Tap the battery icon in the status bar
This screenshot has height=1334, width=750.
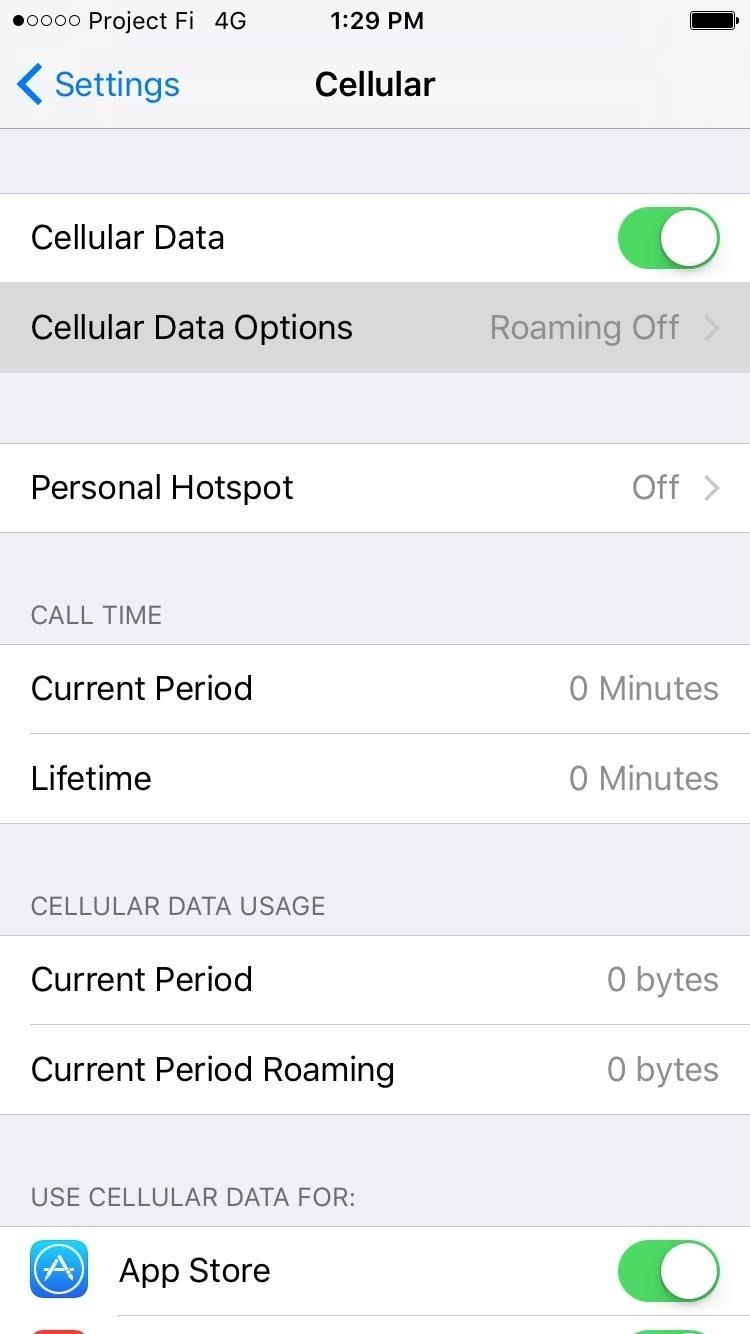point(712,20)
